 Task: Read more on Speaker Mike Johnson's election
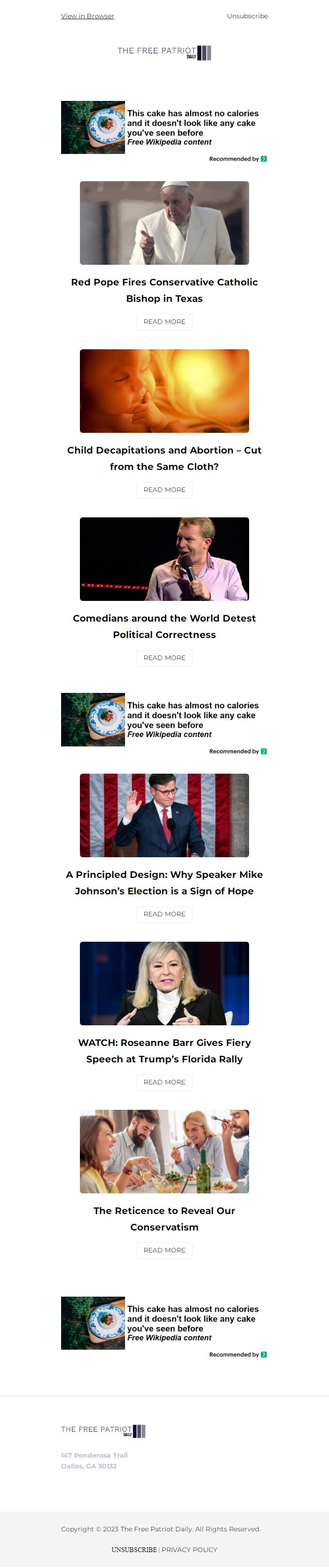pyautogui.click(x=164, y=914)
